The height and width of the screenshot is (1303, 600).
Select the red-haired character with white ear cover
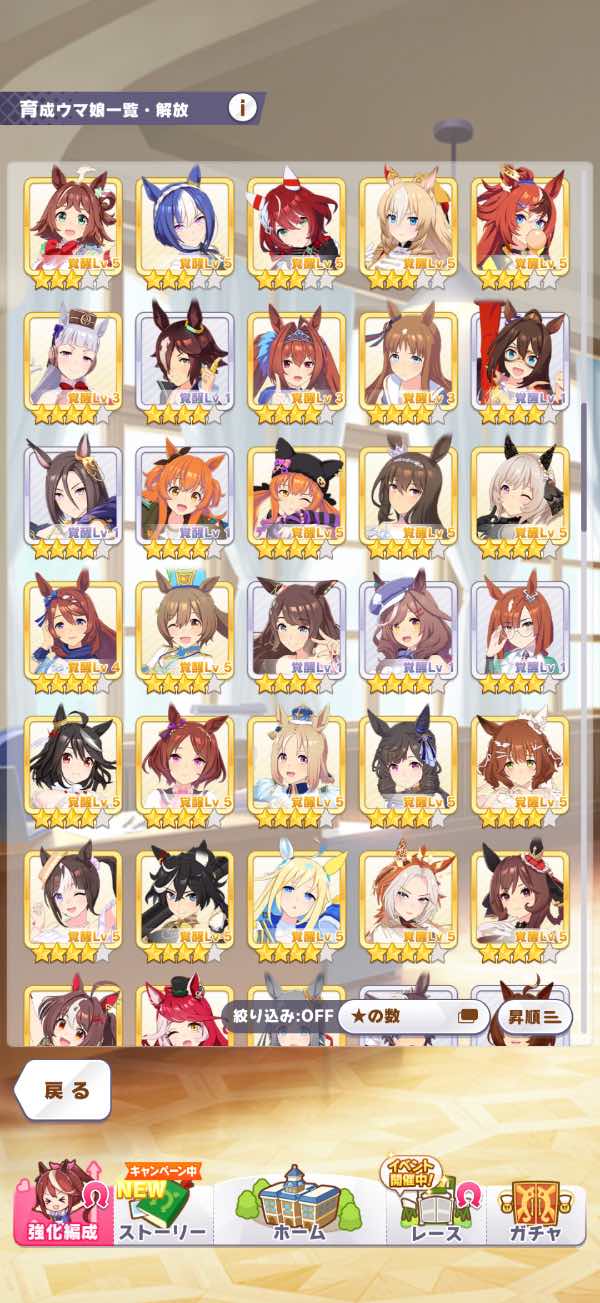coord(296,227)
